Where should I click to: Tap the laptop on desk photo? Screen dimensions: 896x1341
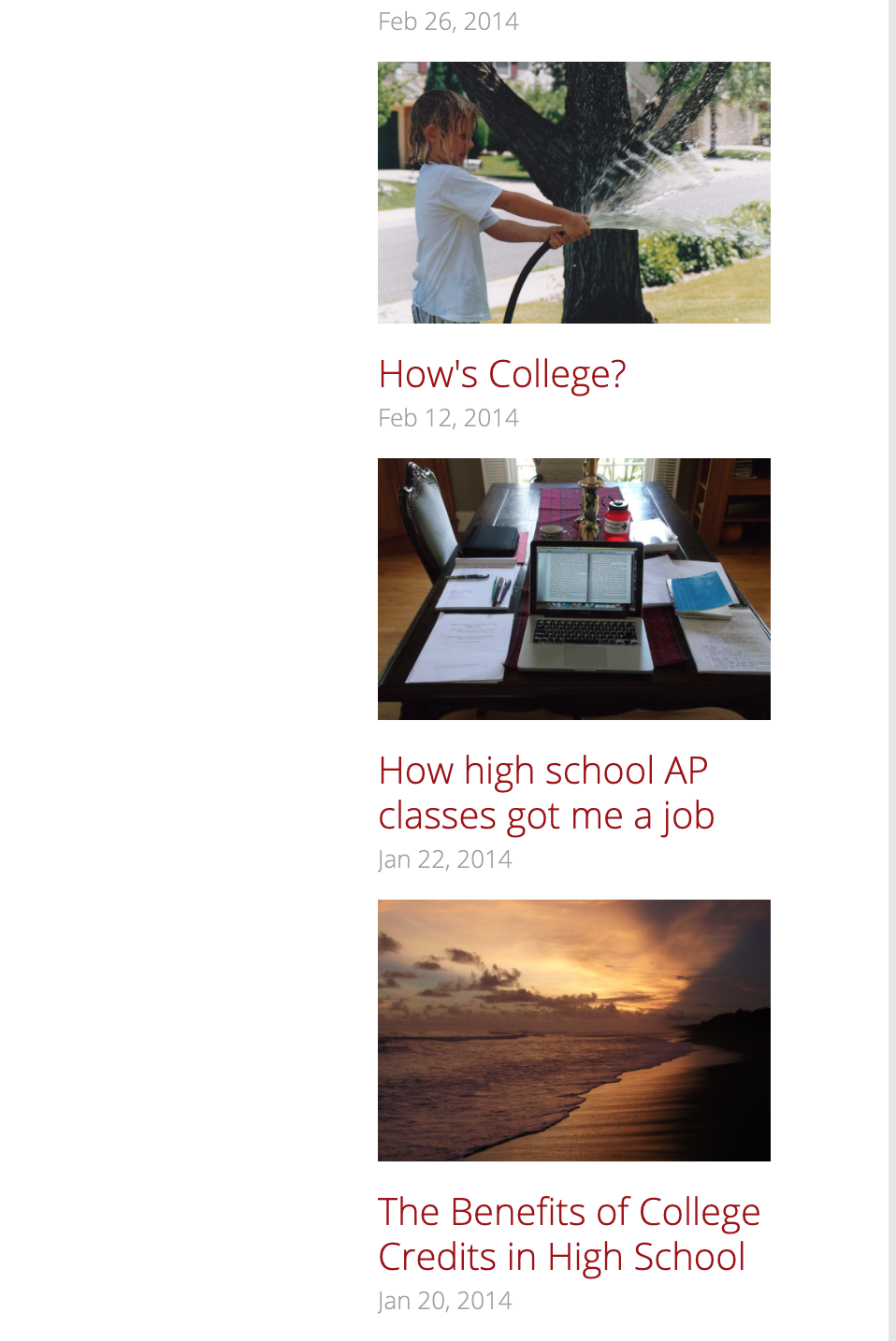click(x=573, y=589)
